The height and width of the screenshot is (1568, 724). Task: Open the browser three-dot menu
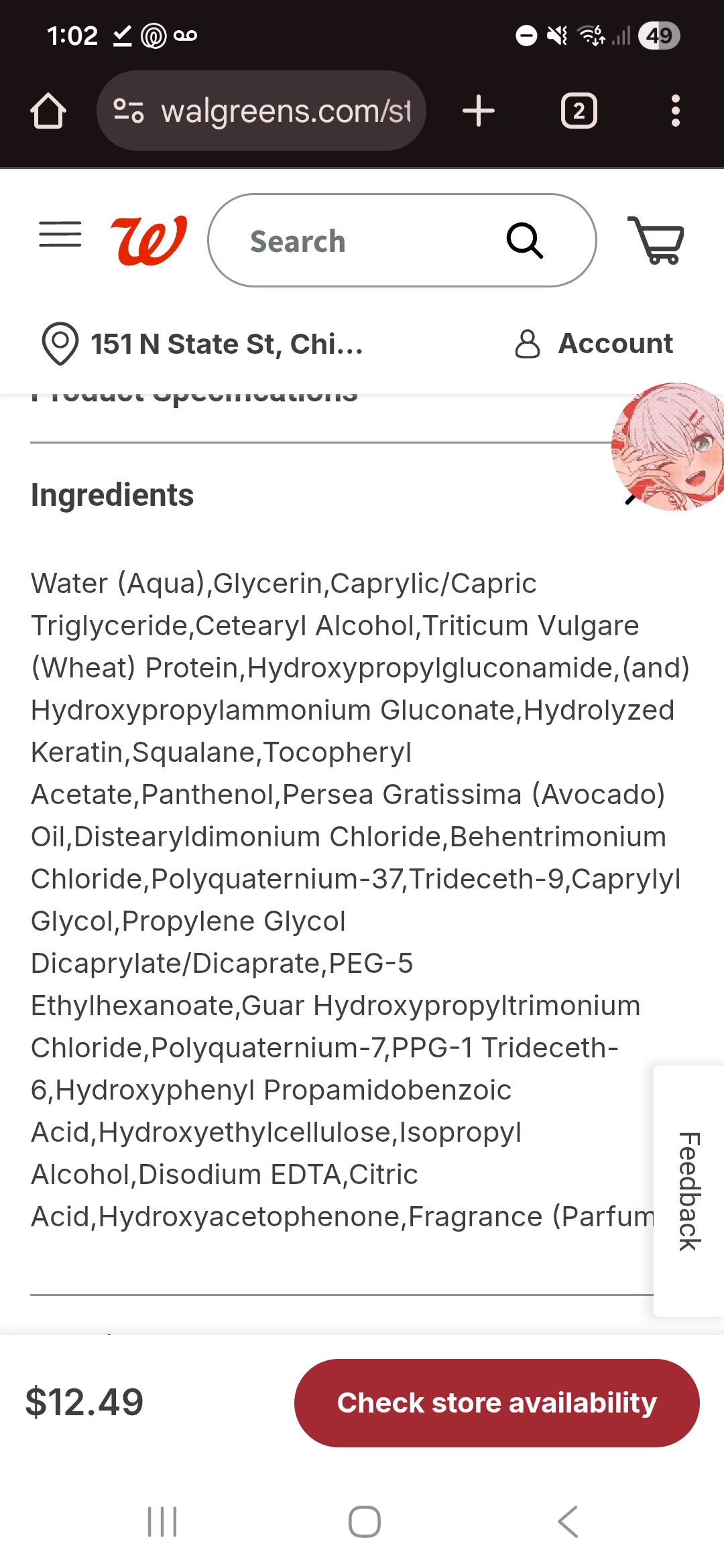676,110
